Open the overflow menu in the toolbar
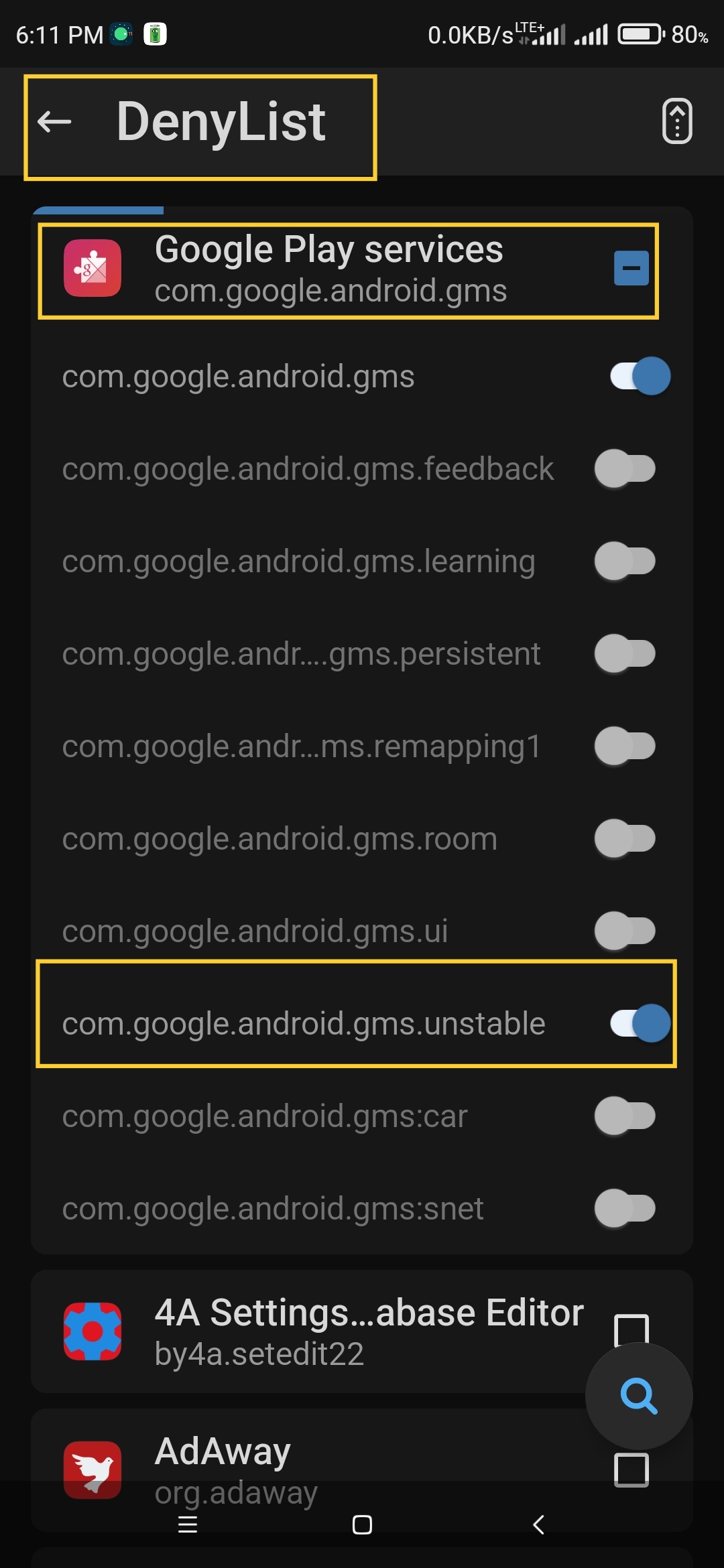Image resolution: width=724 pixels, height=1568 pixels. (x=677, y=121)
